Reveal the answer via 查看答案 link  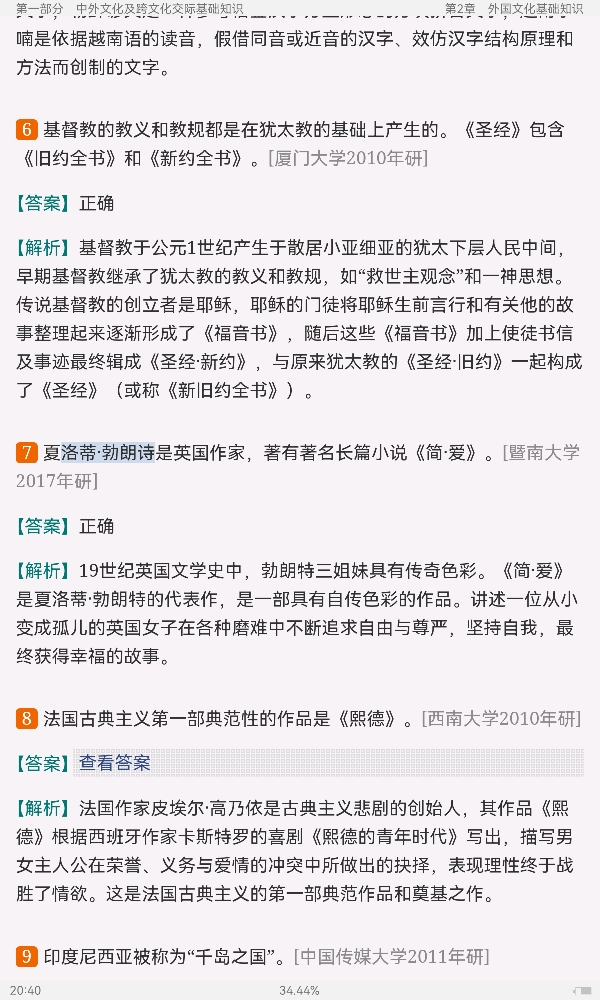point(115,763)
